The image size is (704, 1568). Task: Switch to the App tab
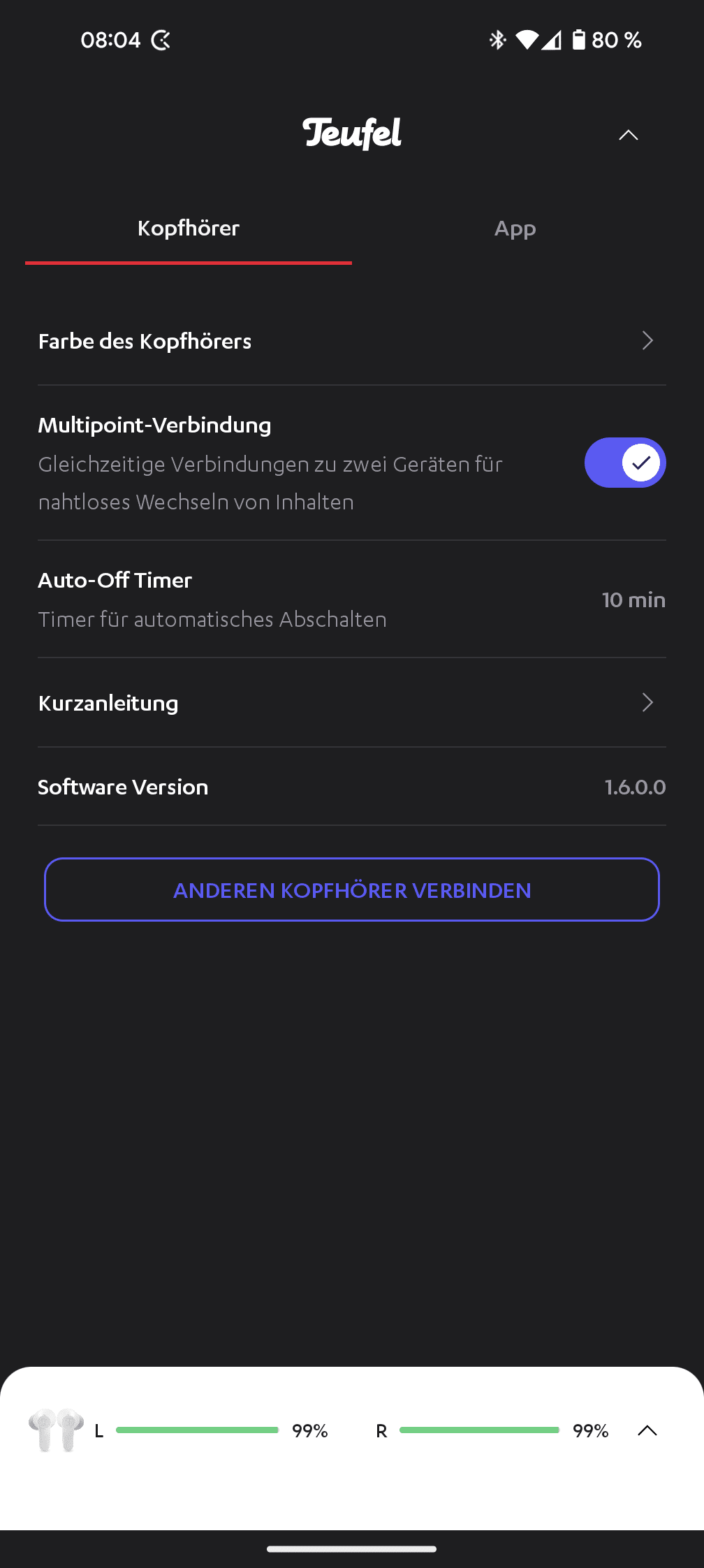point(515,228)
